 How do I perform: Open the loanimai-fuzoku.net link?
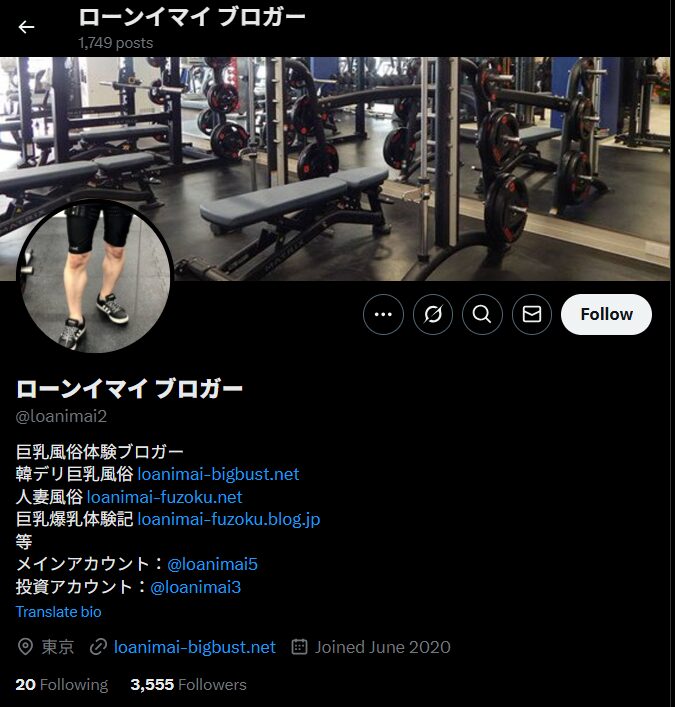pyautogui.click(x=164, y=496)
